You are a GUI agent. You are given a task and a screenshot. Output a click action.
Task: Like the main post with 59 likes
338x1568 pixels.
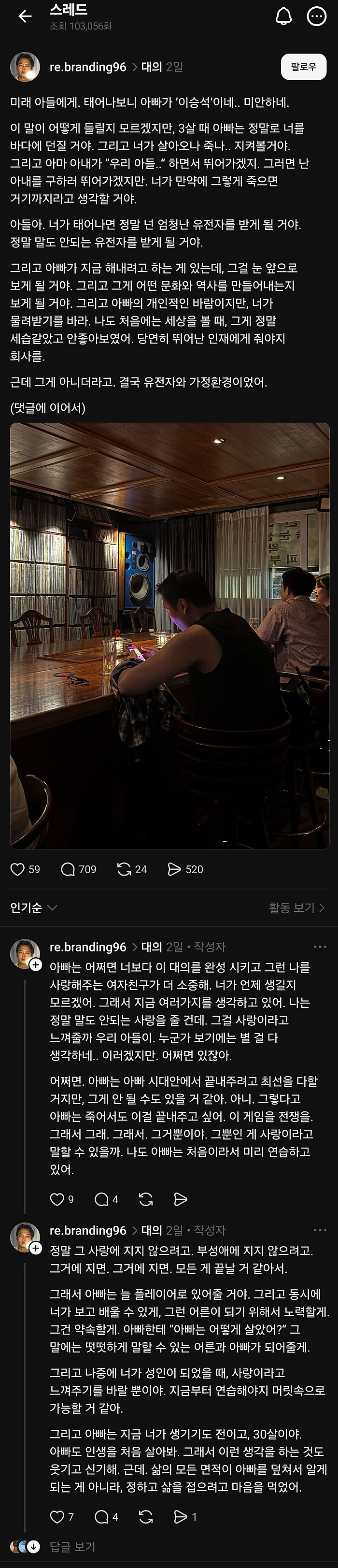pyautogui.click(x=18, y=869)
